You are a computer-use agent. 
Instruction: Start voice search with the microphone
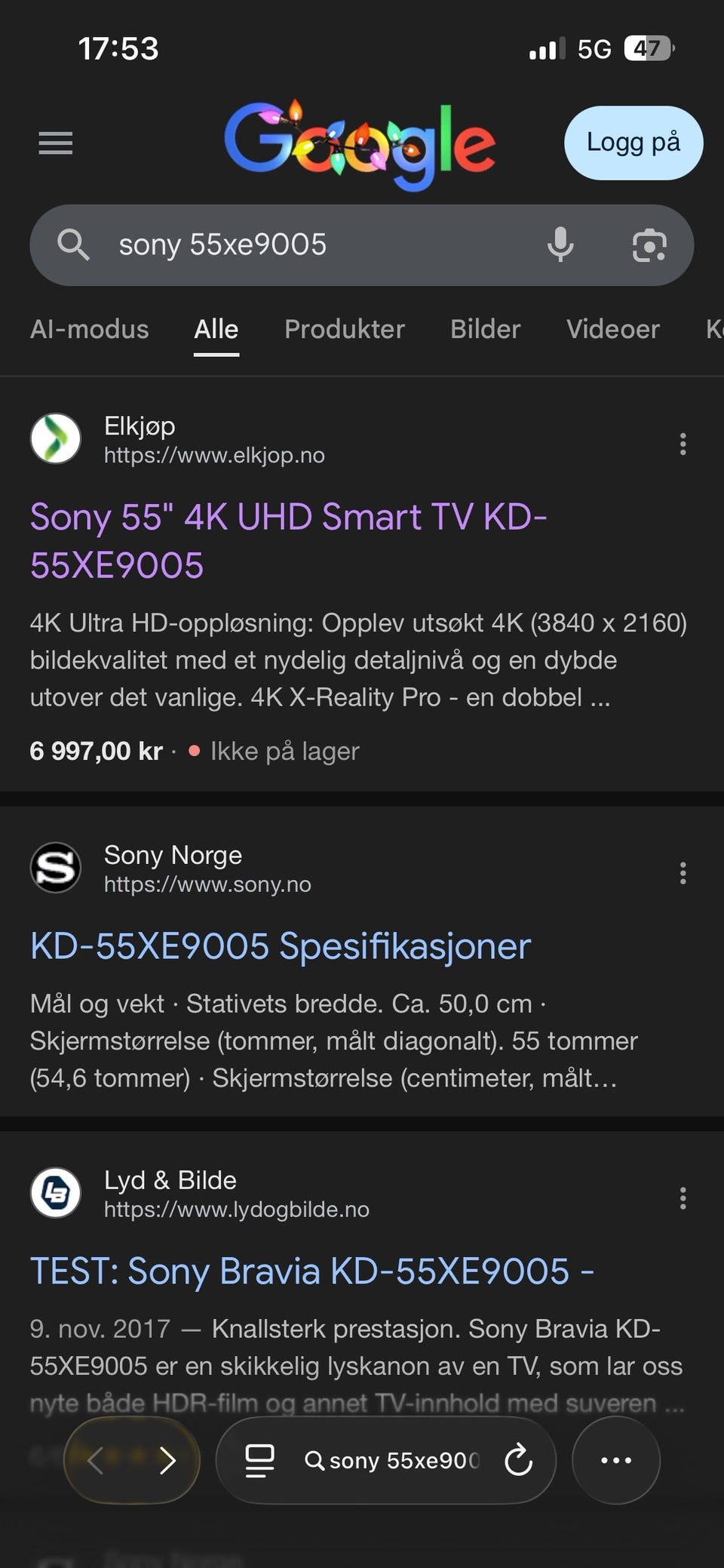pos(560,244)
